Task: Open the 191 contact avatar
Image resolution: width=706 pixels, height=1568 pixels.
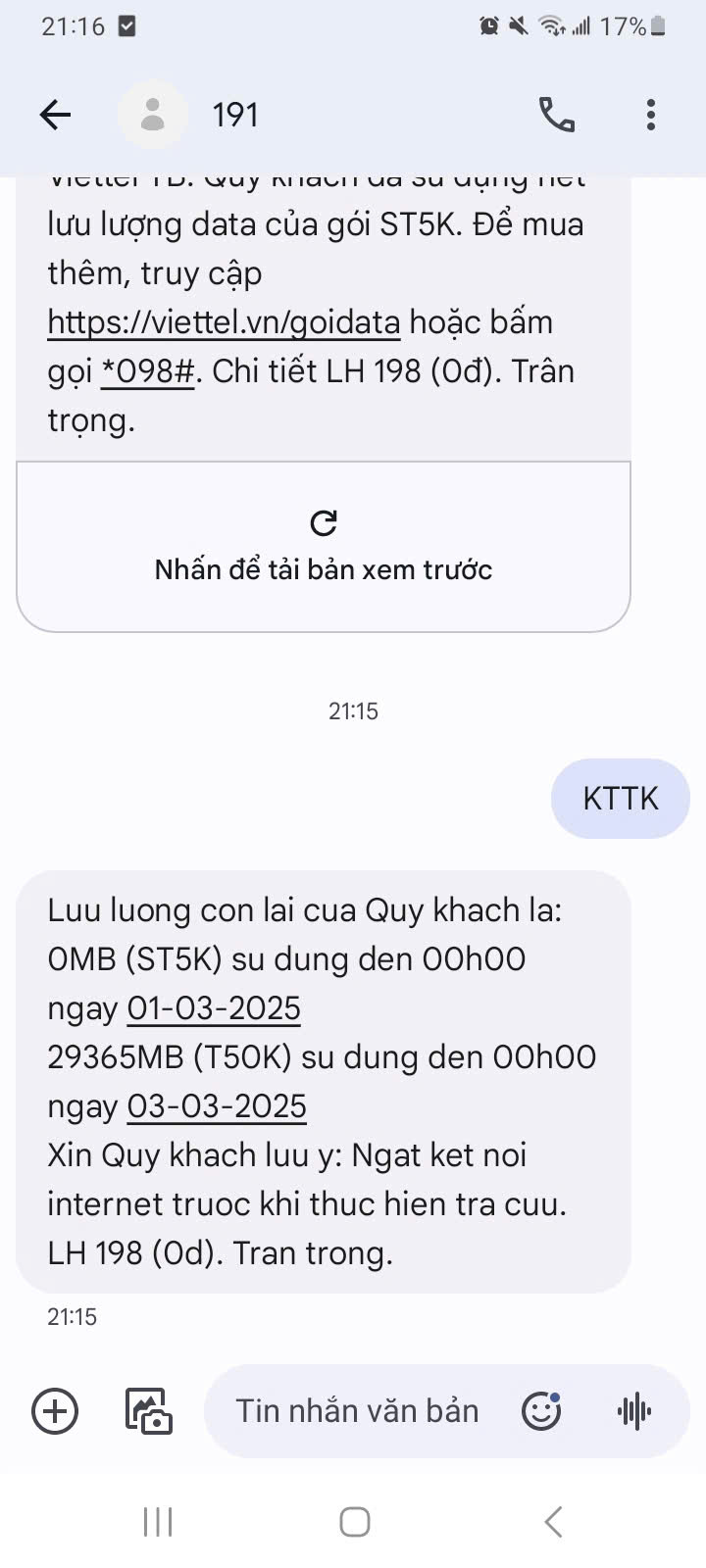Action: [x=152, y=116]
